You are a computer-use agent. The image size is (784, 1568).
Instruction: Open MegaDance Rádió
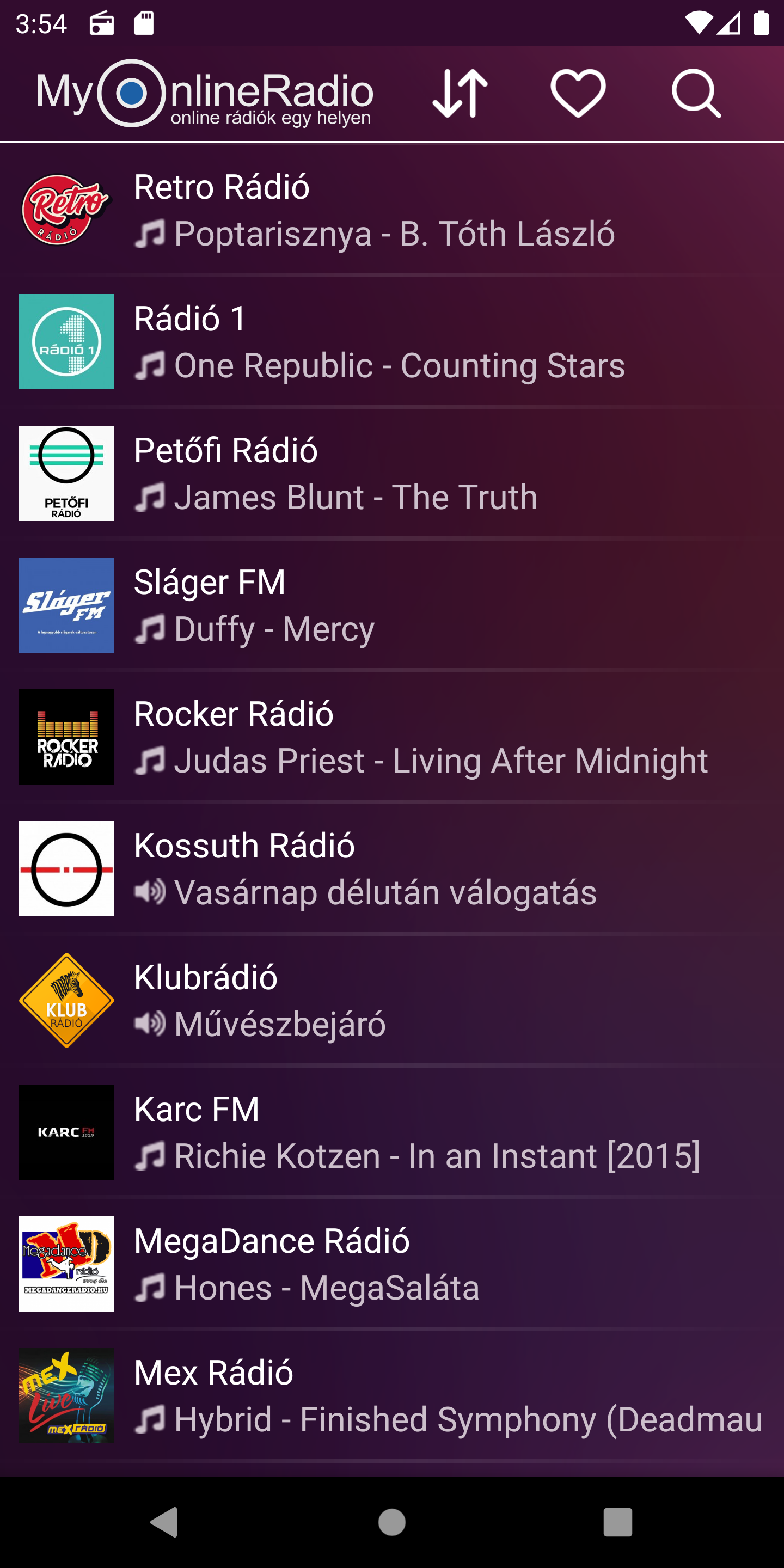tap(392, 1264)
